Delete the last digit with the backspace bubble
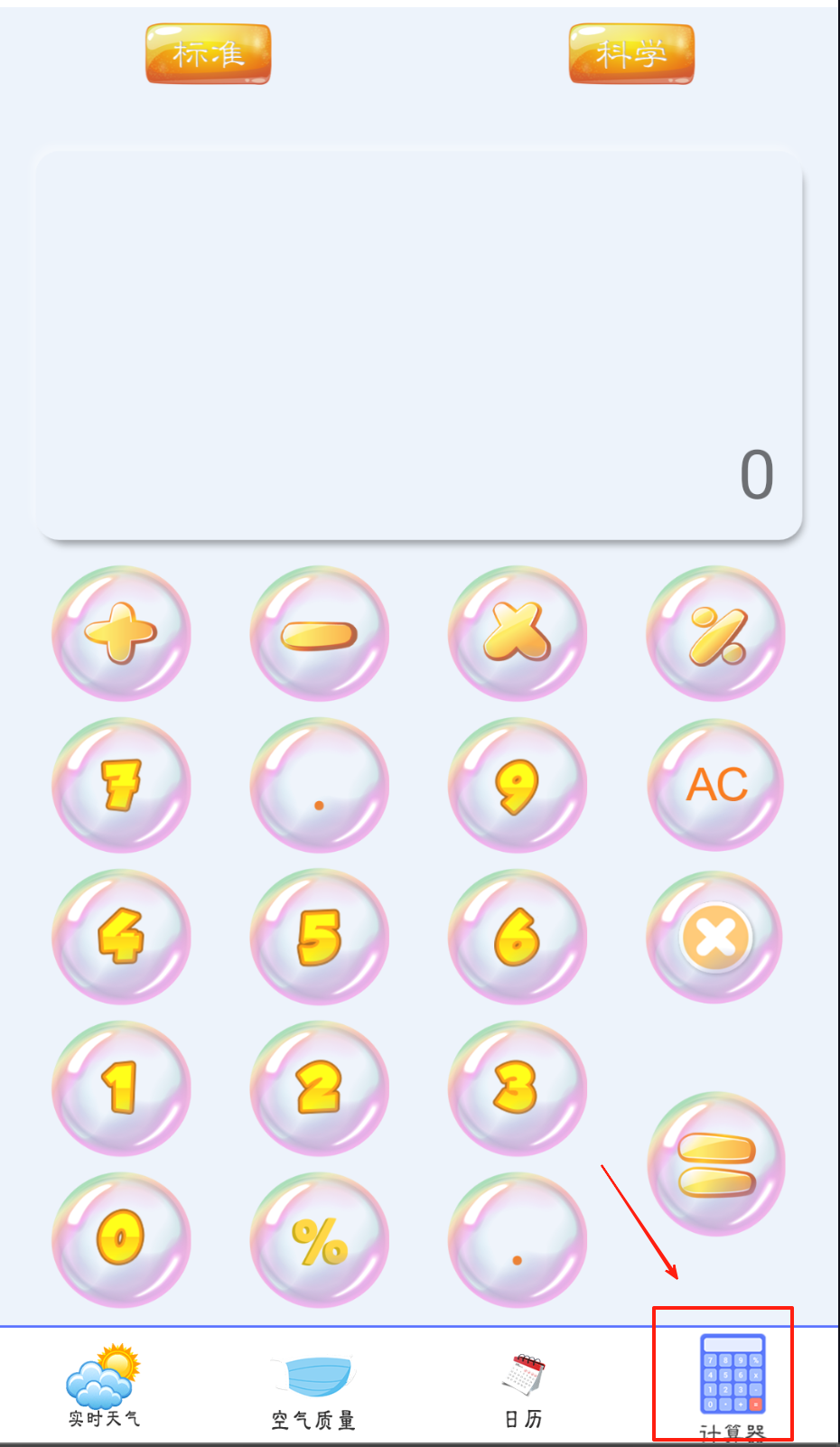The width and height of the screenshot is (840, 1447). [x=715, y=937]
